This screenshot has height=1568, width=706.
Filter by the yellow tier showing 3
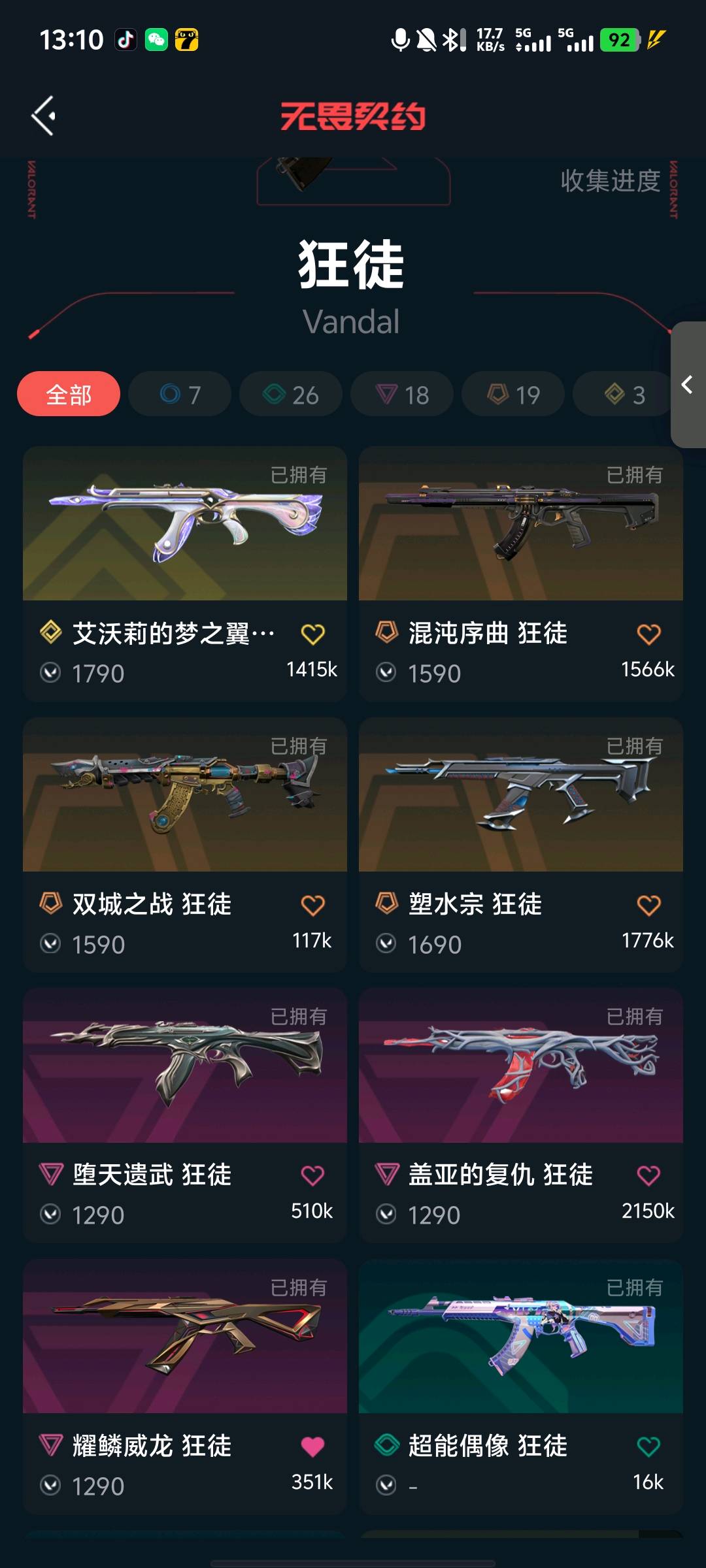point(623,394)
